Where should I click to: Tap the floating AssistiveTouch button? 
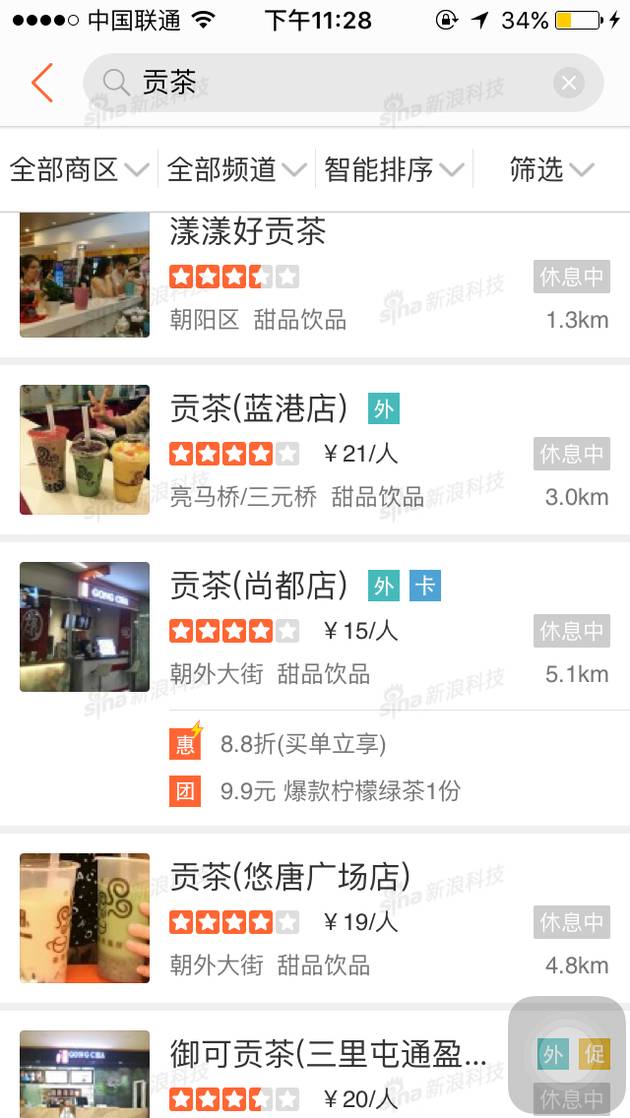pos(567,1055)
